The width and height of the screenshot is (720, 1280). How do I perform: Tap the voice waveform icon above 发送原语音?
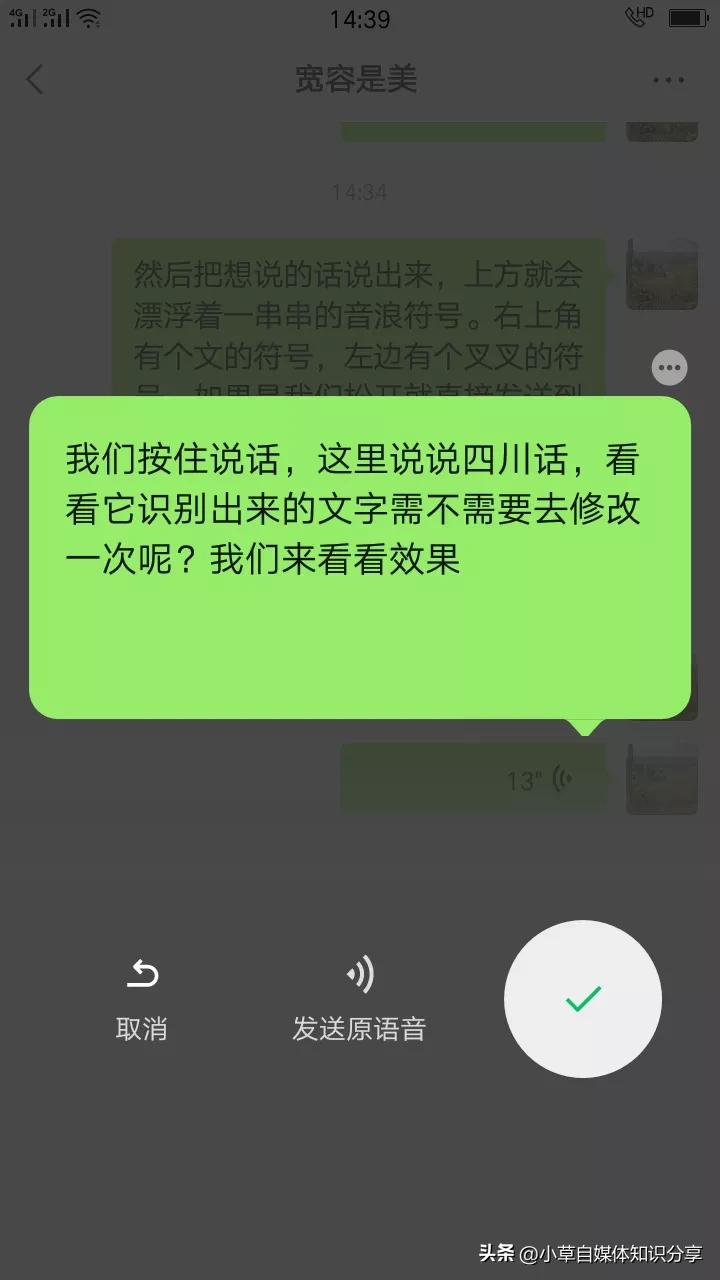coord(360,972)
